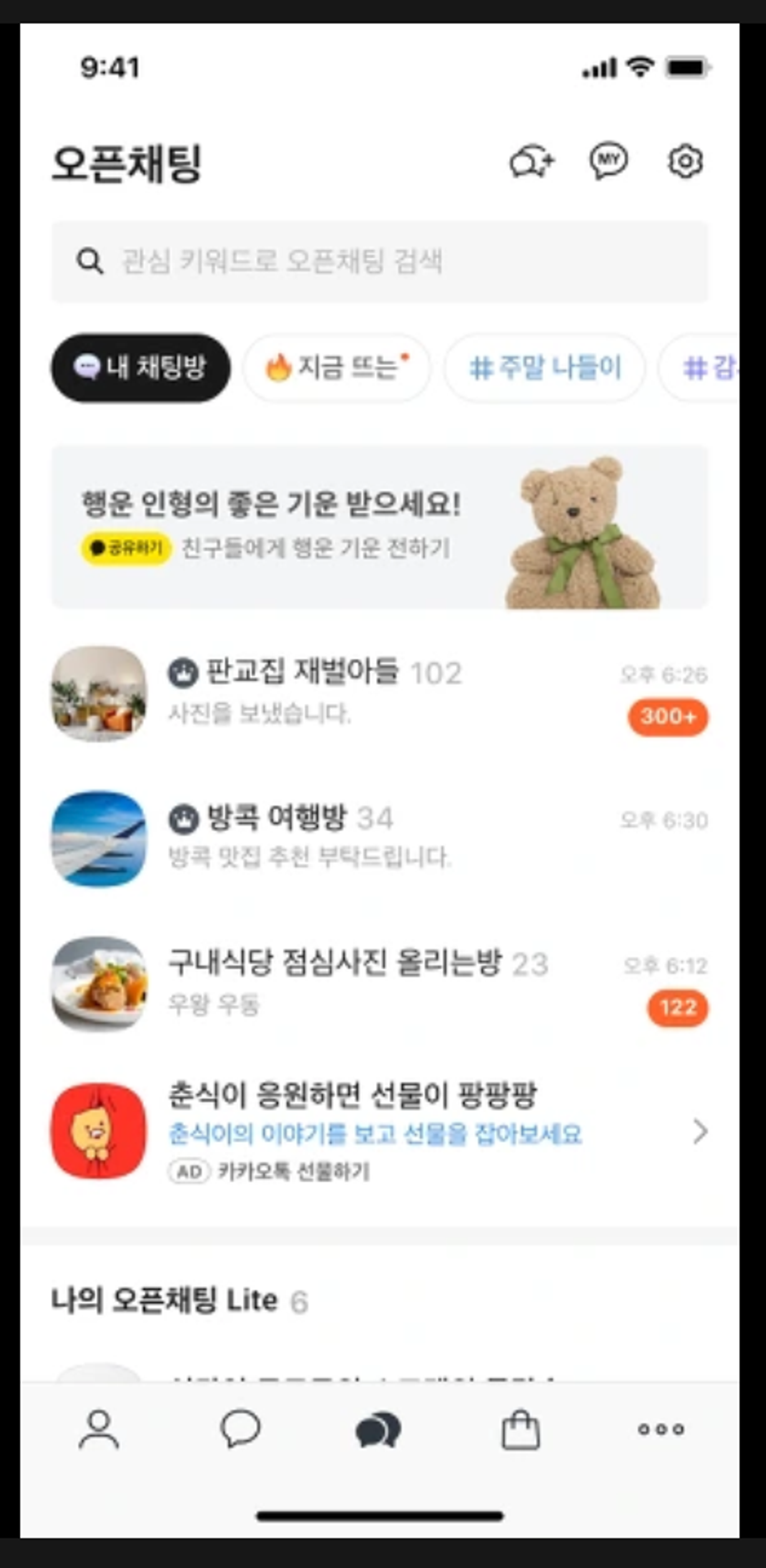Open the MY open chat profile icon
This screenshot has width=766, height=1568.
(x=608, y=161)
